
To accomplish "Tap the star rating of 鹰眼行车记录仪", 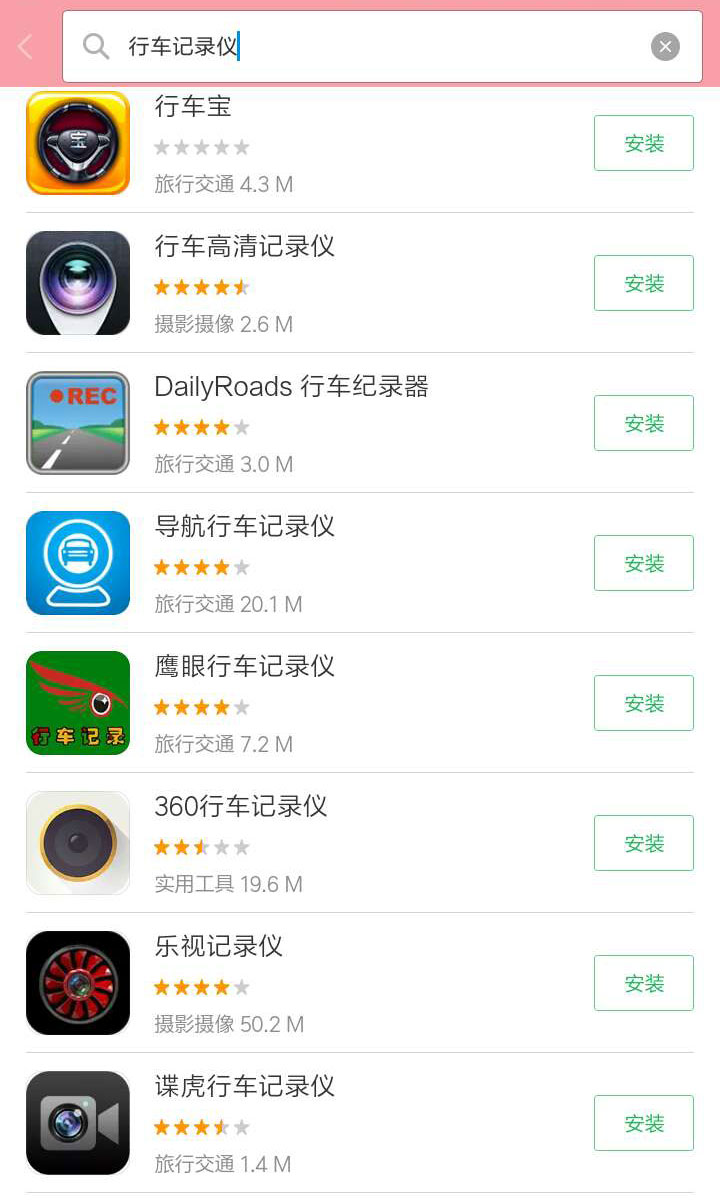I will click(x=201, y=707).
